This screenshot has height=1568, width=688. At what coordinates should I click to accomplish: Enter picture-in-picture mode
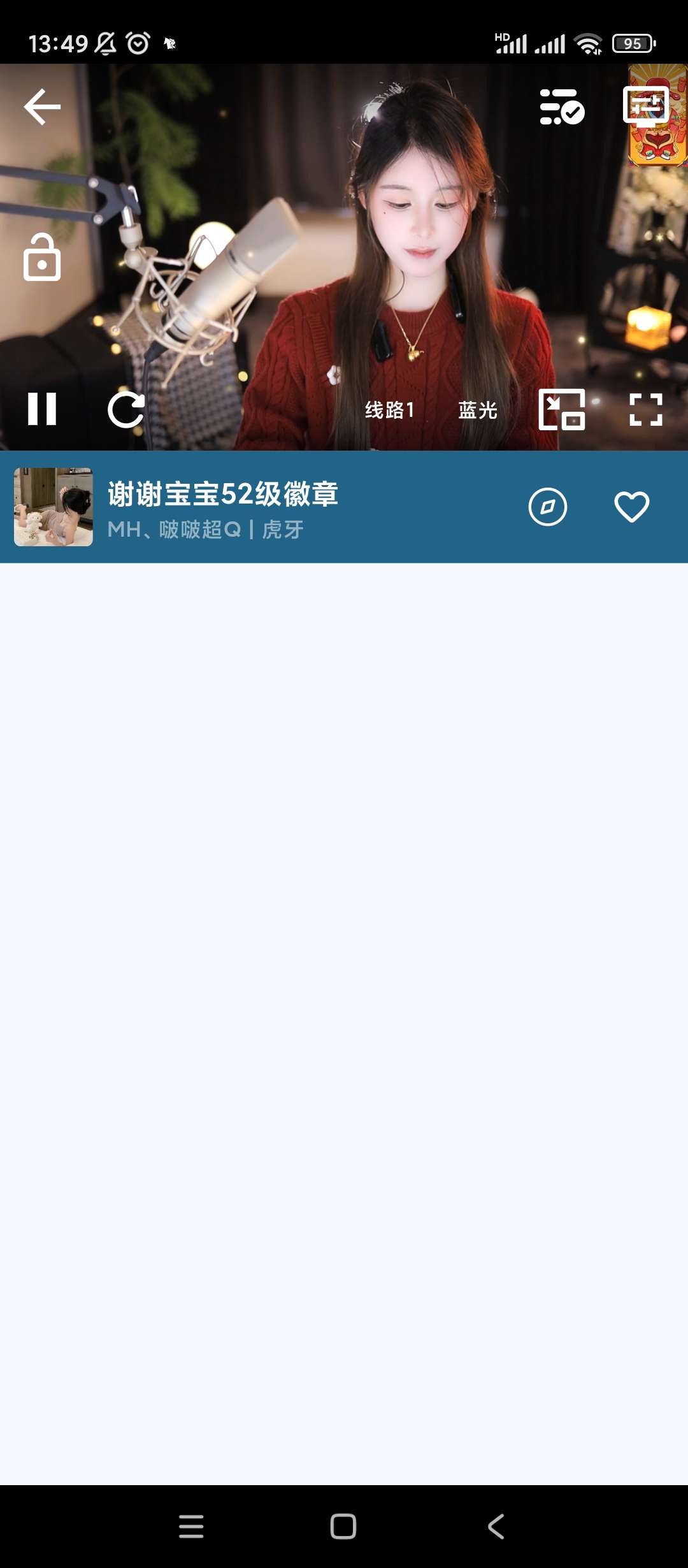(x=561, y=409)
